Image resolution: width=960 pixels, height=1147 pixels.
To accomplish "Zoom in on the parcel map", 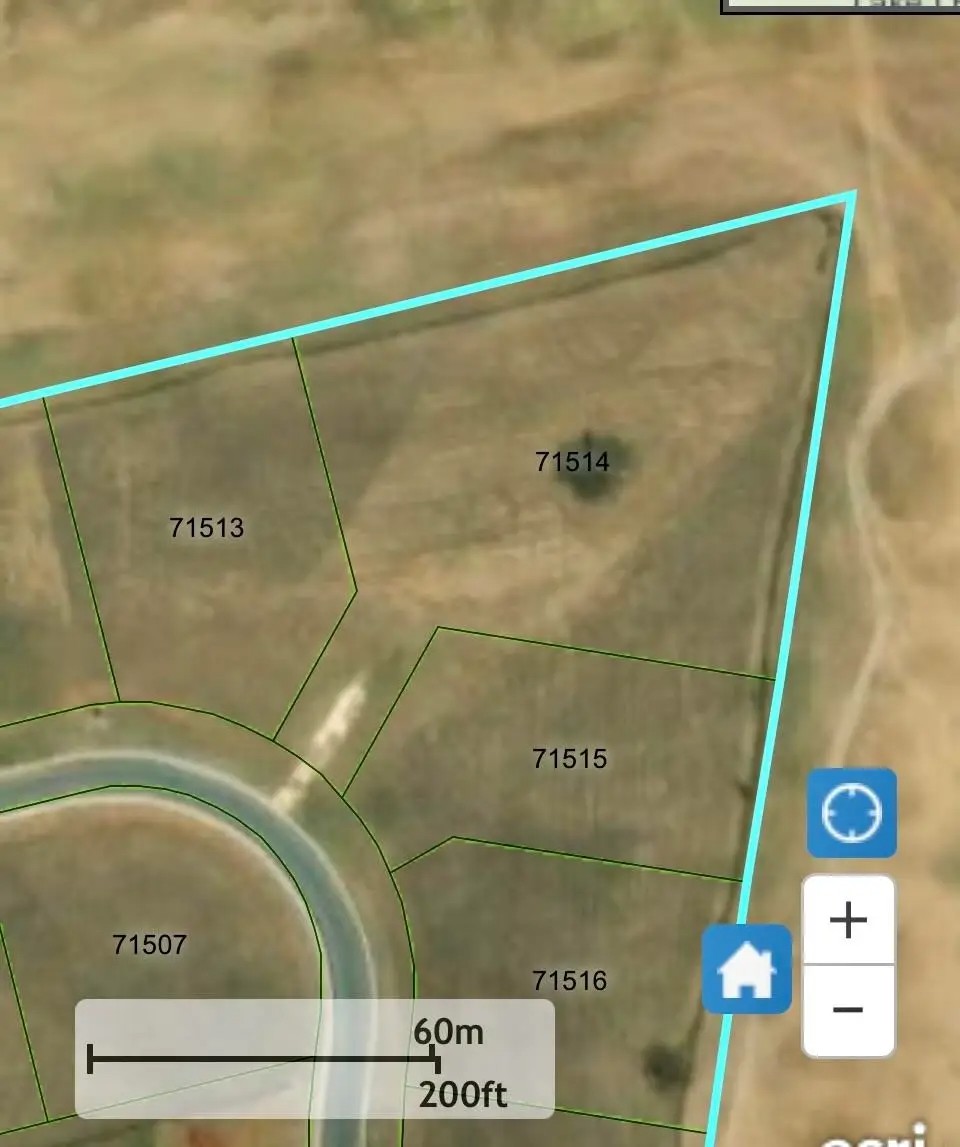I will click(x=848, y=920).
